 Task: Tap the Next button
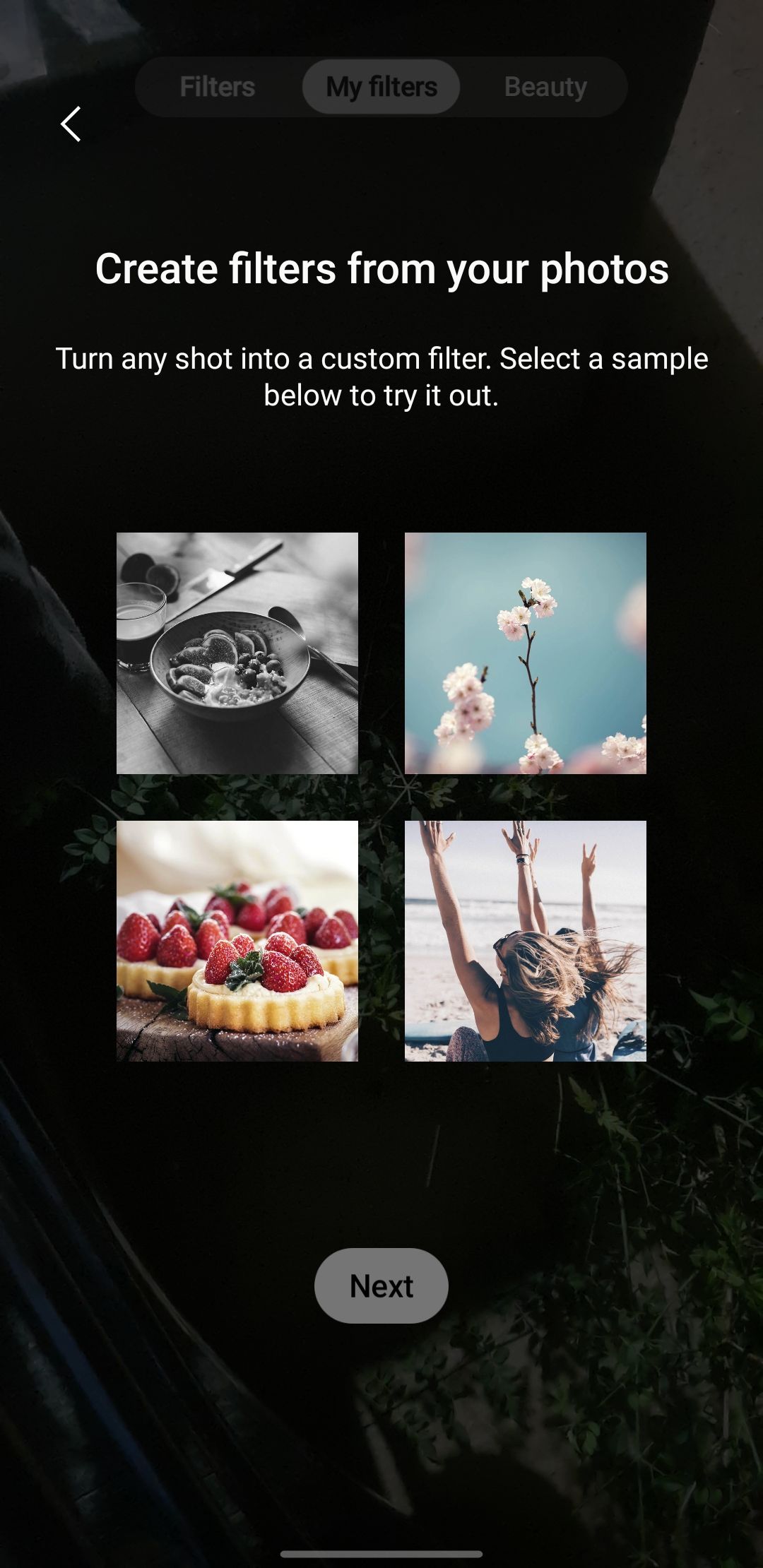coord(381,1286)
